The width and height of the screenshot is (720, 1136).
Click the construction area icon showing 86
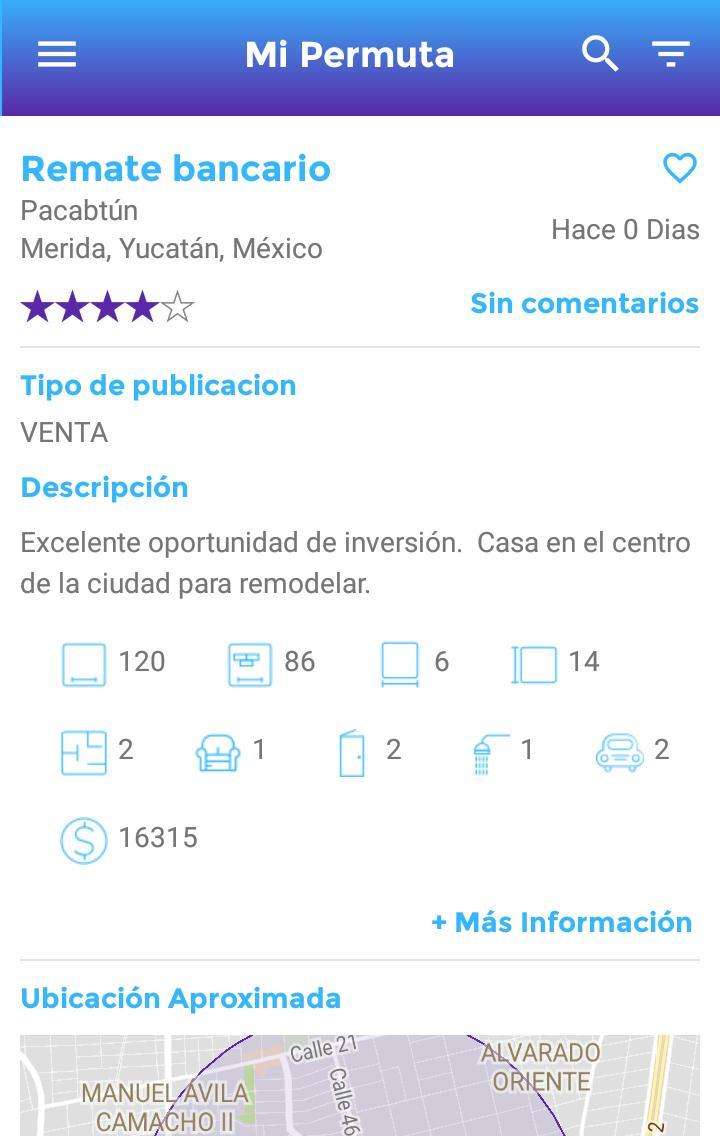pos(247,662)
